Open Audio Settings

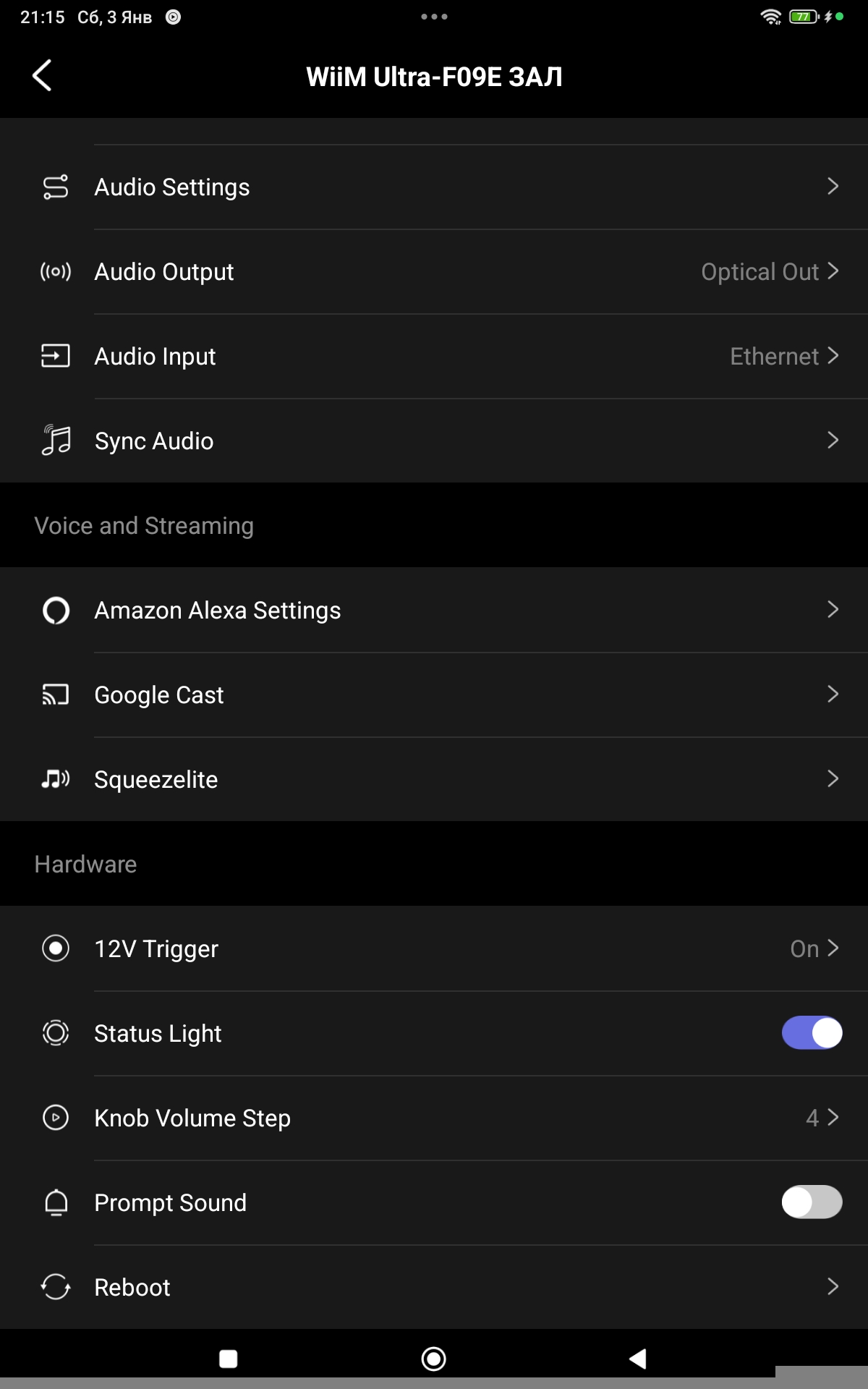434,187
